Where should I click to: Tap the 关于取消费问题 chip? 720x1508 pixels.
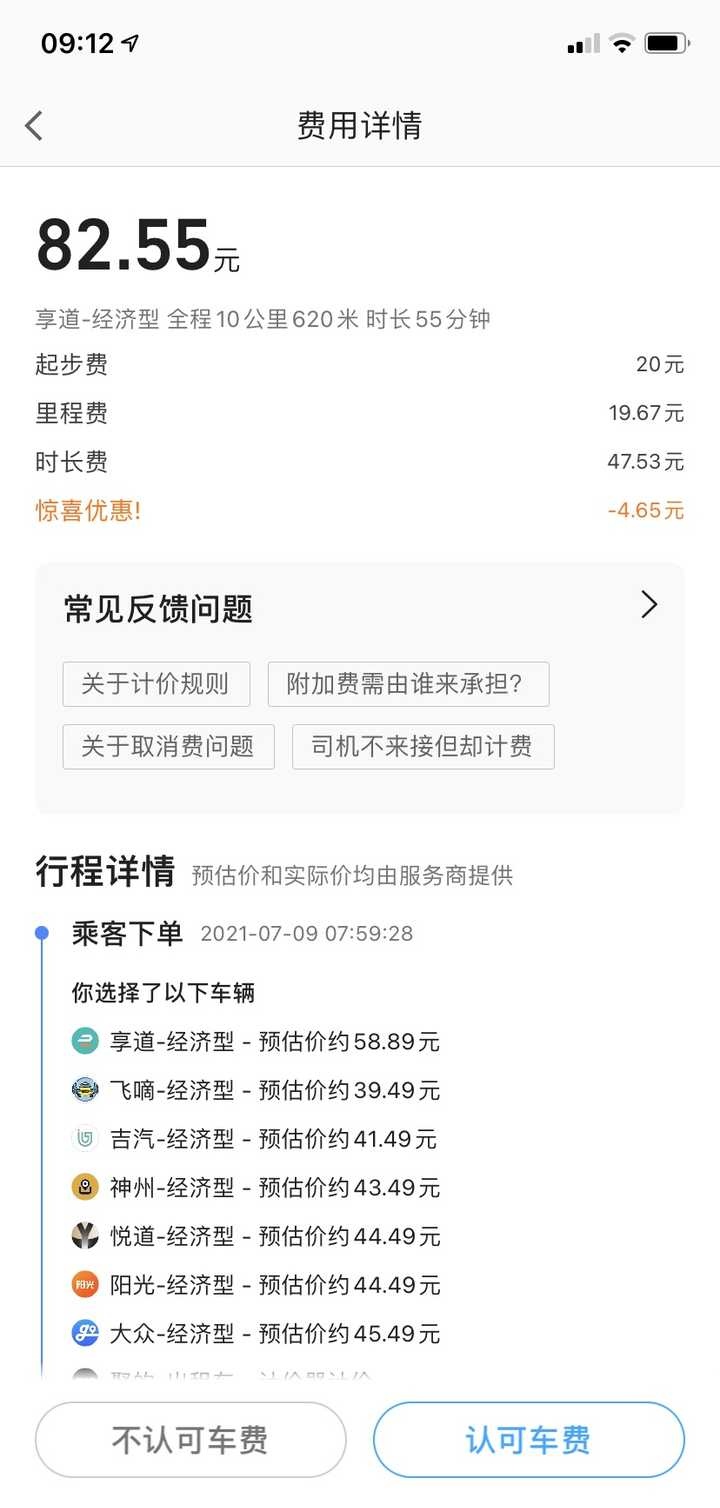168,746
